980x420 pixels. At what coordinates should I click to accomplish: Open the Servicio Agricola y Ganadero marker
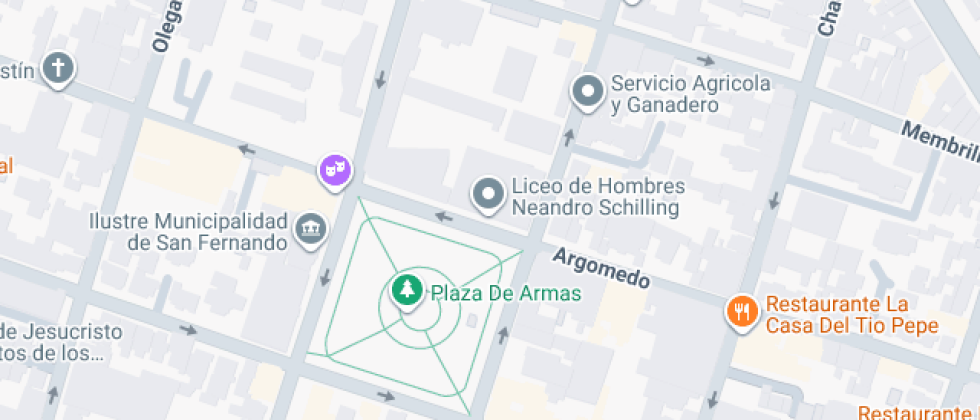[587, 91]
